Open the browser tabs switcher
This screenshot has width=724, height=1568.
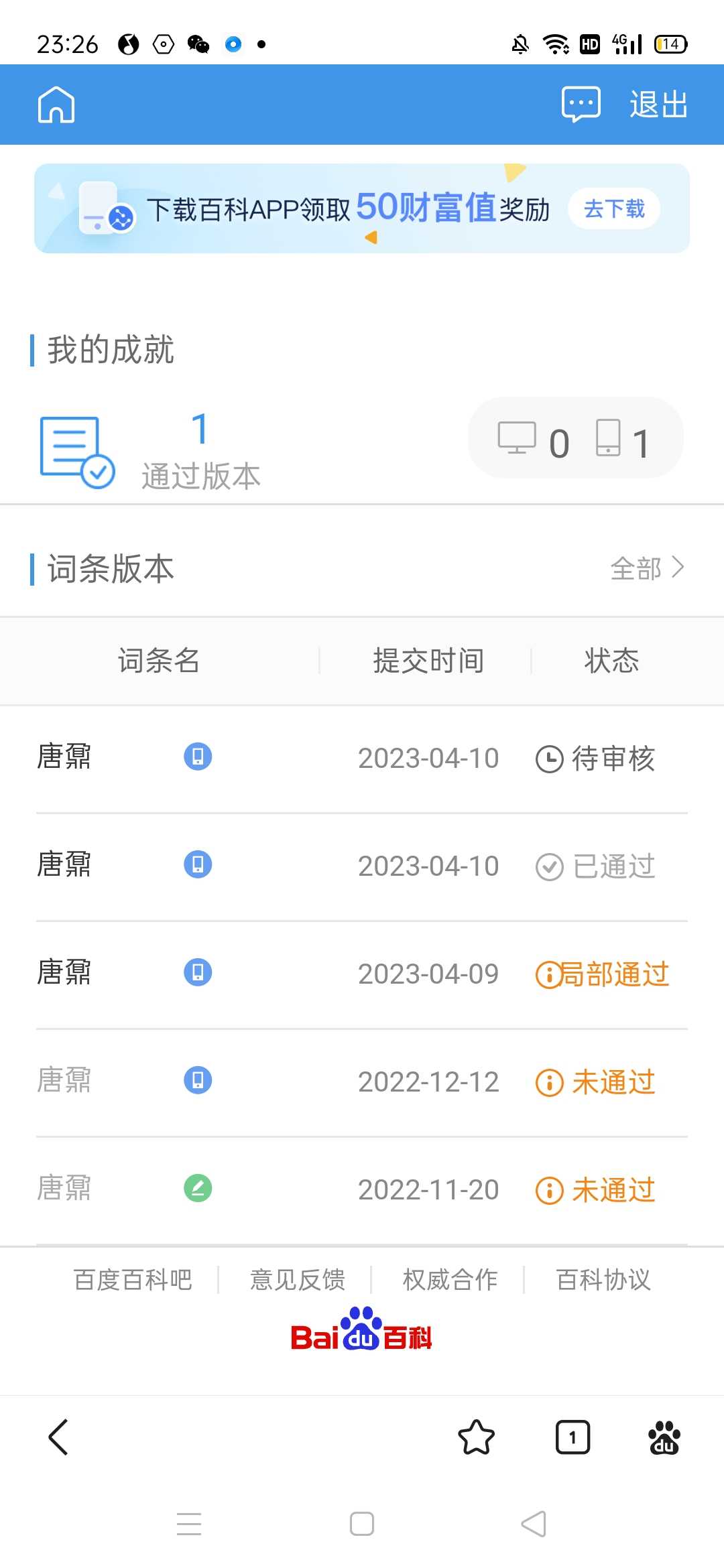(x=572, y=1437)
